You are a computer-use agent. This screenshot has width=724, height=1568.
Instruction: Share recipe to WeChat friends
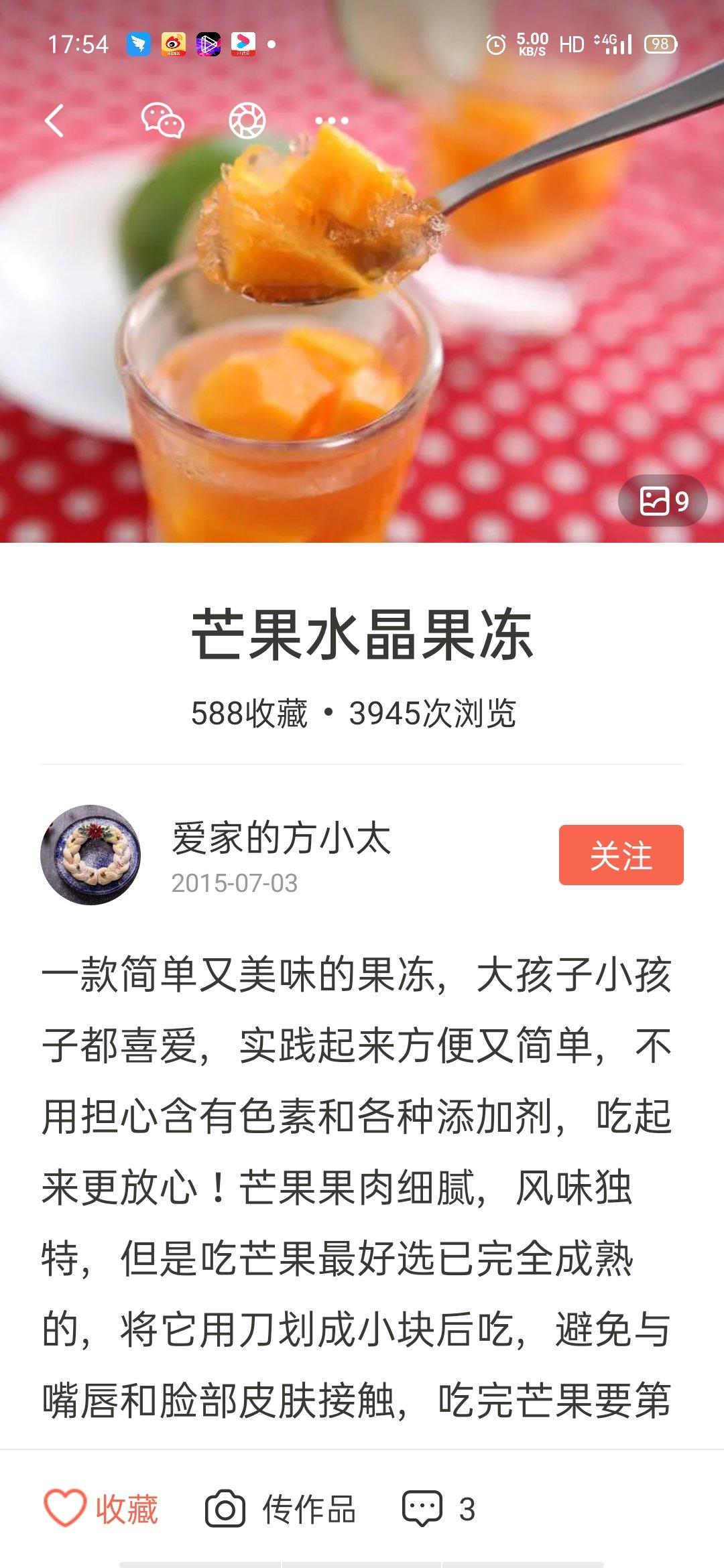pos(162,121)
